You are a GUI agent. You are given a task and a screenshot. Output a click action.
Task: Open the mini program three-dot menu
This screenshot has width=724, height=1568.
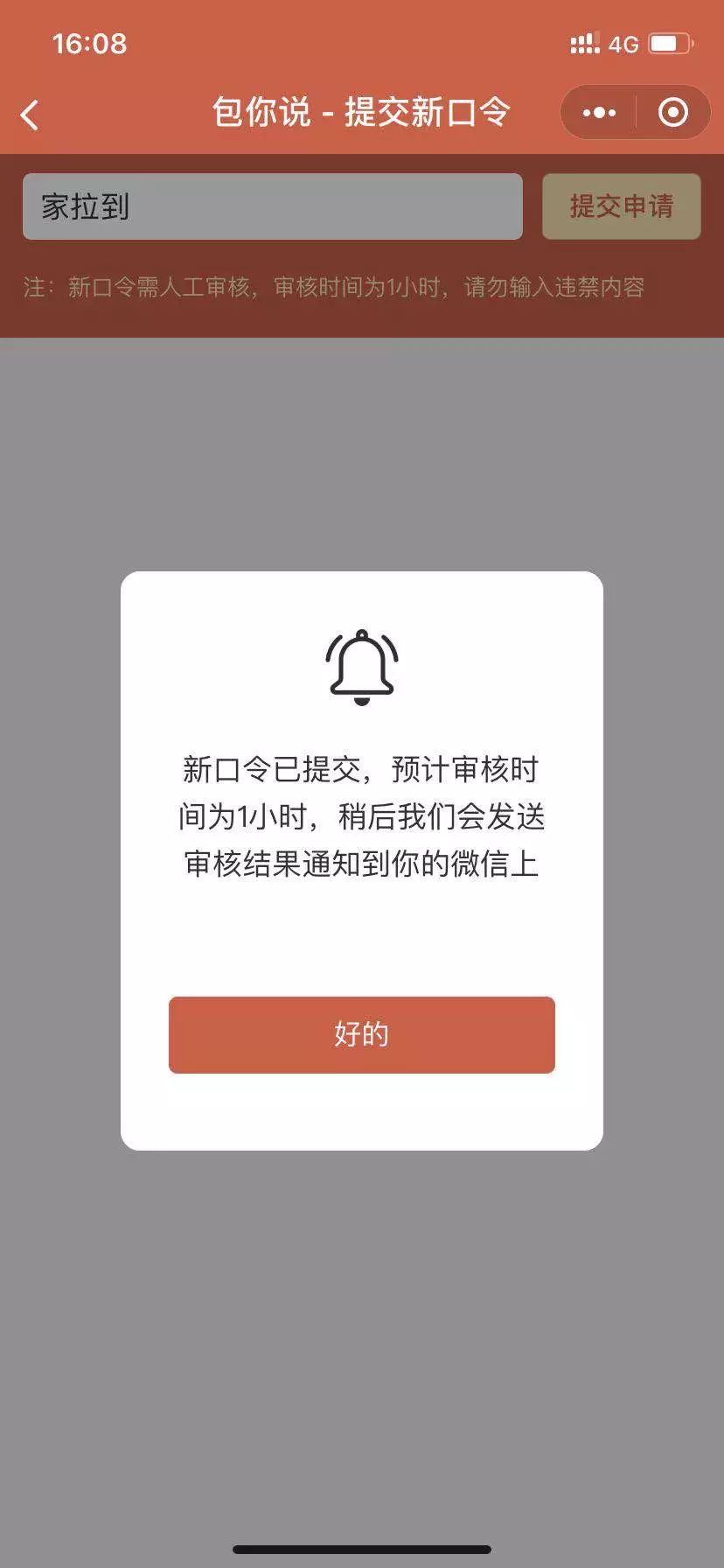599,112
